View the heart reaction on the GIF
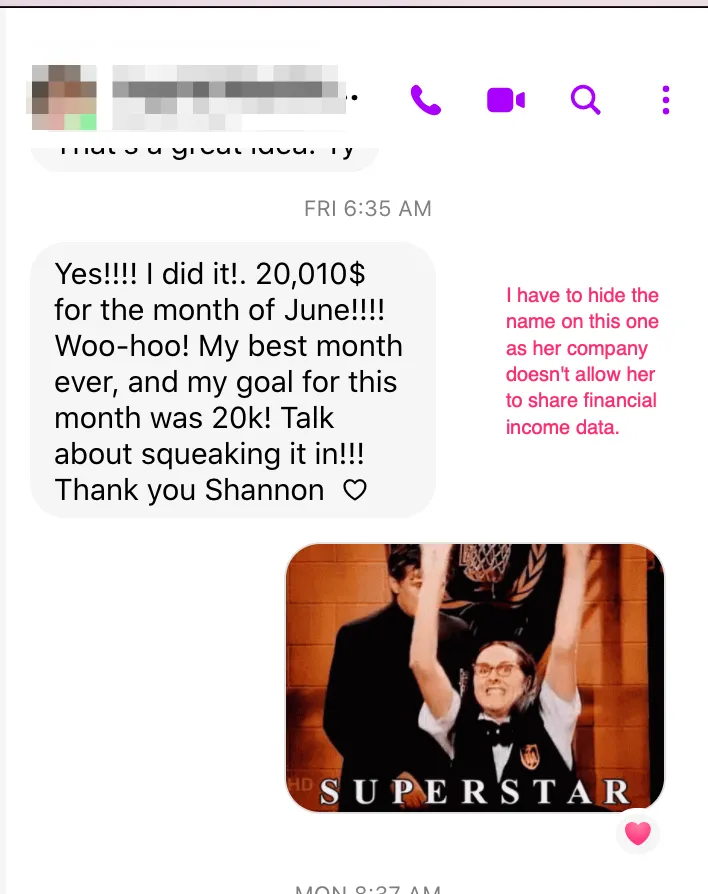The width and height of the screenshot is (708, 894). tap(637, 832)
